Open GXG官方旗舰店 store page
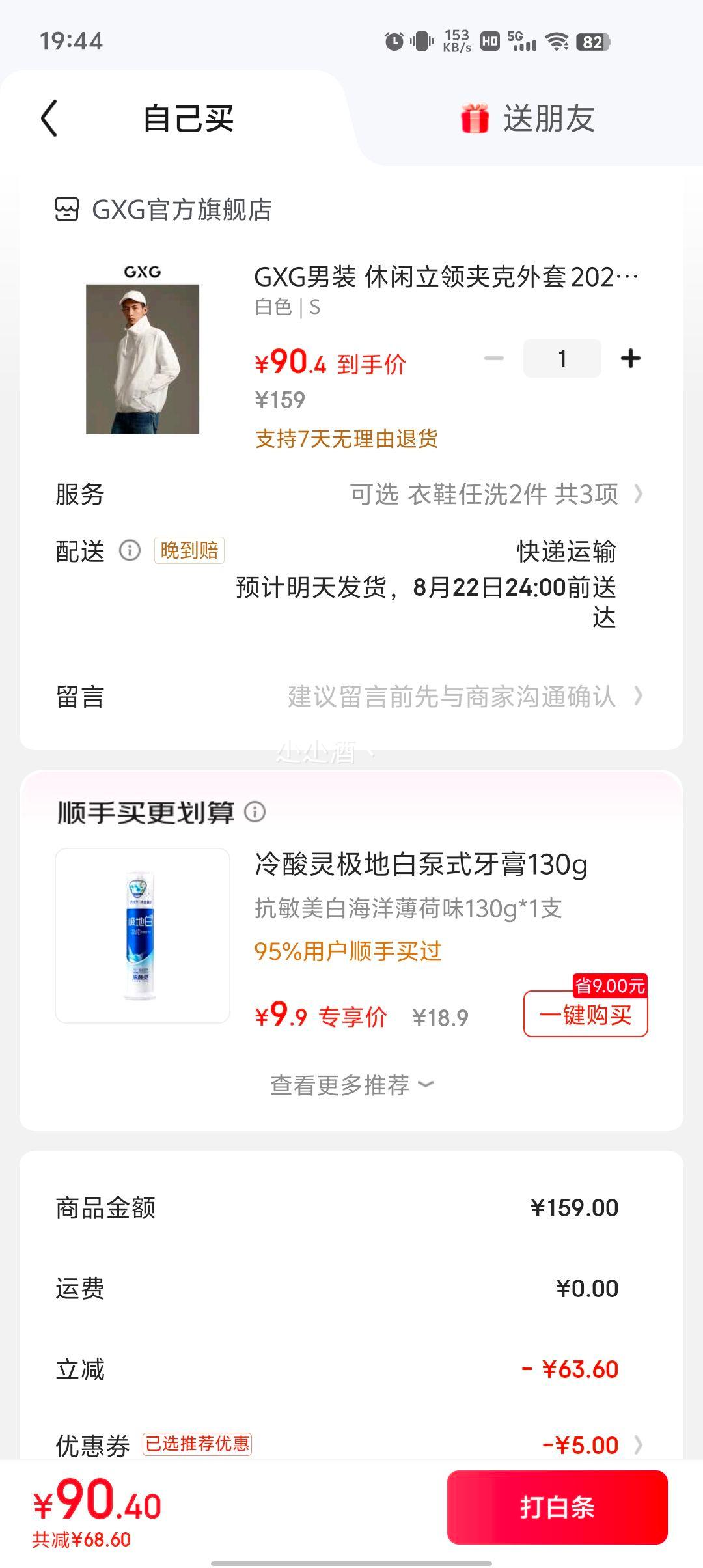Image resolution: width=703 pixels, height=1568 pixels. [x=163, y=210]
